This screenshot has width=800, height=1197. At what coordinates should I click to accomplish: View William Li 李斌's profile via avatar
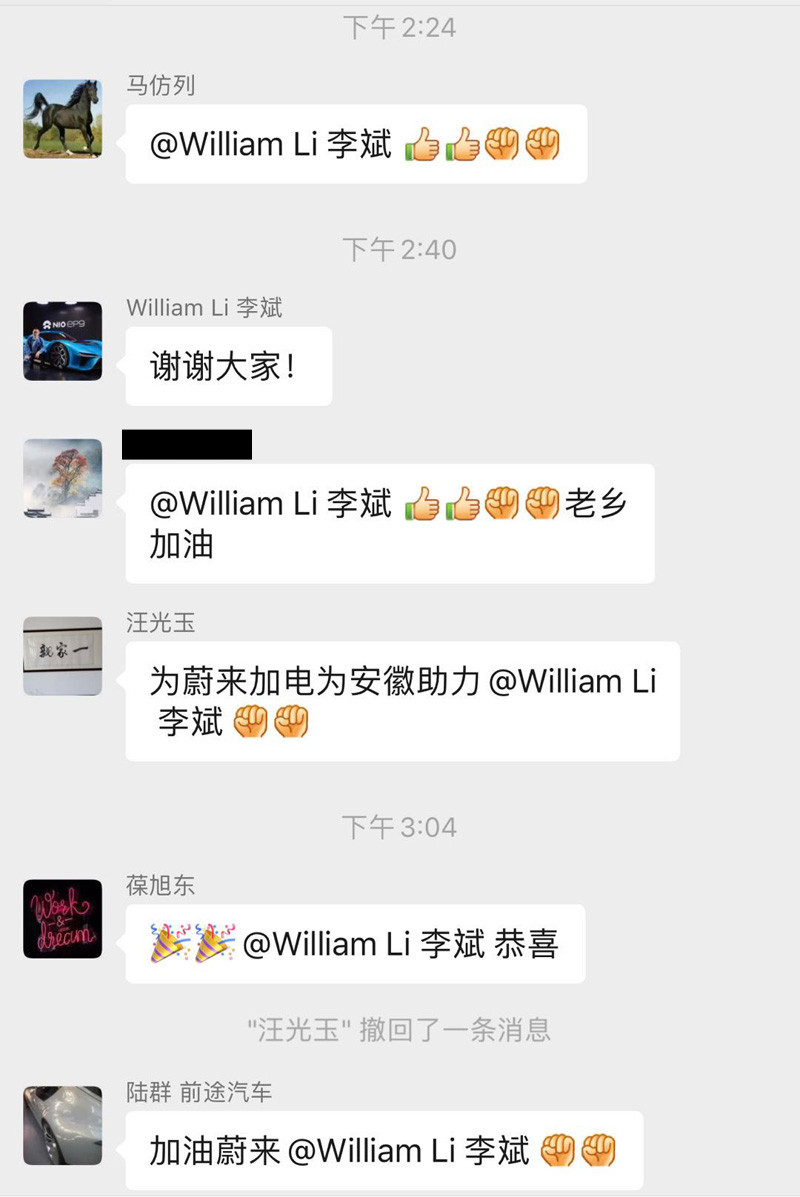coord(62,341)
